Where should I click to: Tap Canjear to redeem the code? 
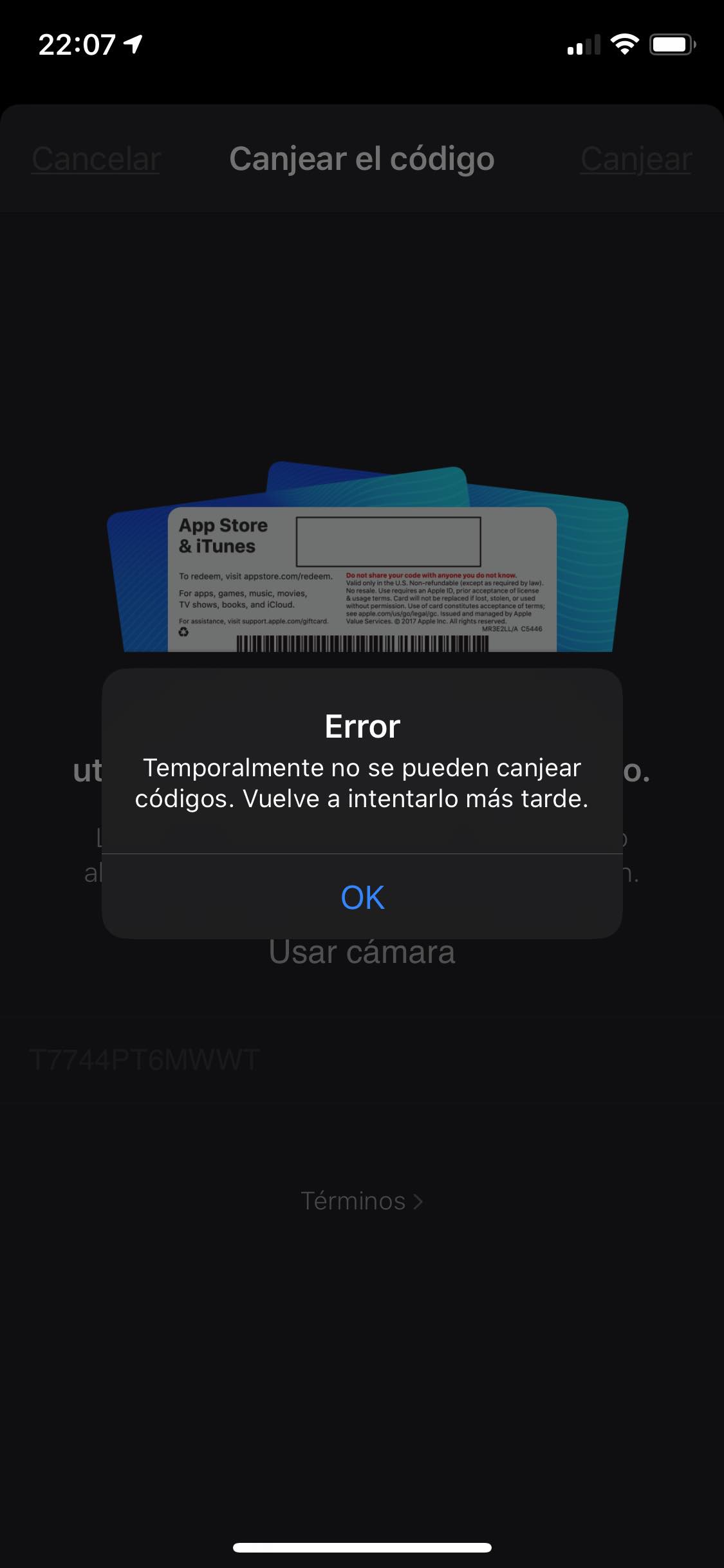[x=635, y=159]
